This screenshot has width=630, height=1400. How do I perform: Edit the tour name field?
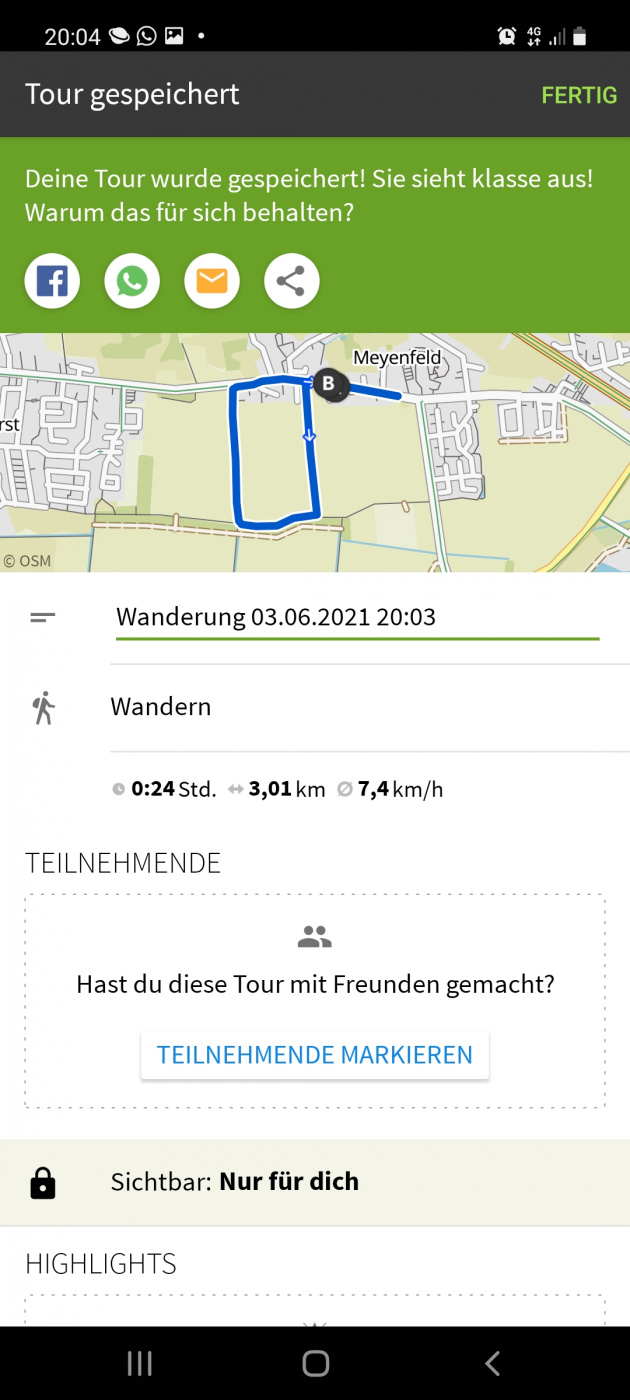[x=357, y=617]
